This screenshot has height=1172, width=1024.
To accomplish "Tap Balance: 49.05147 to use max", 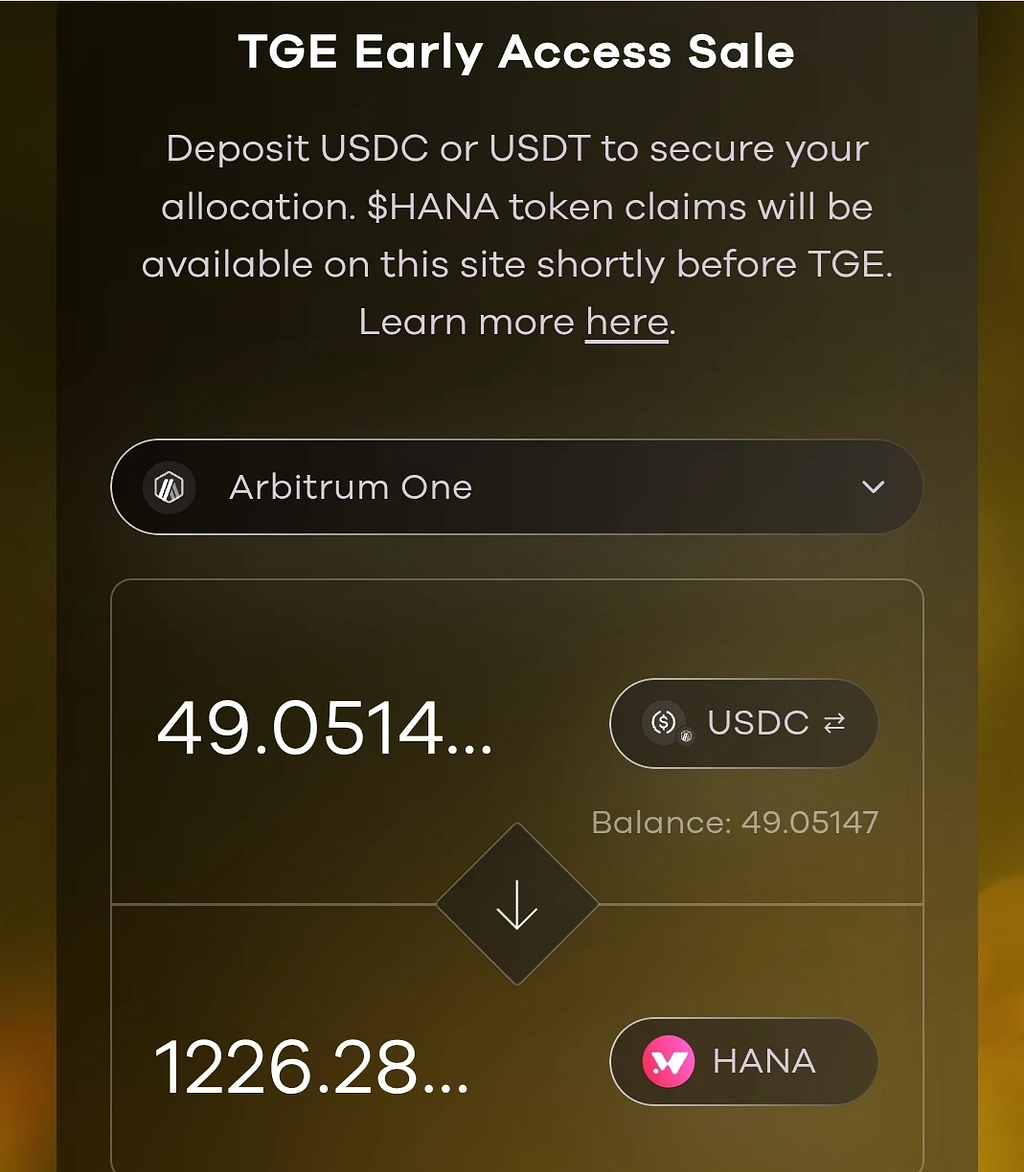I will coord(735,822).
